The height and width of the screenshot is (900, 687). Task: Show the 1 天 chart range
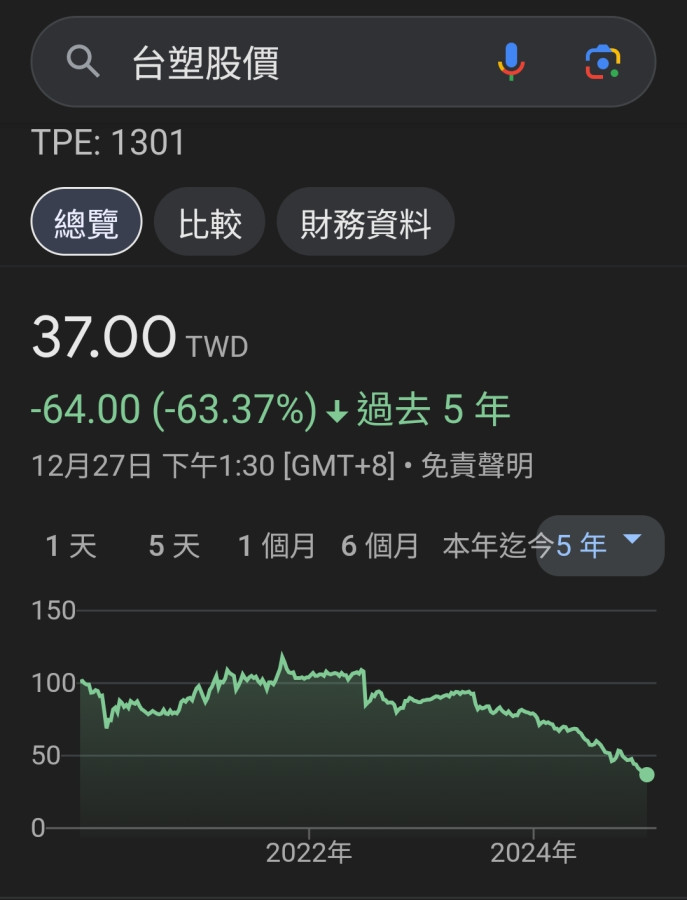71,546
